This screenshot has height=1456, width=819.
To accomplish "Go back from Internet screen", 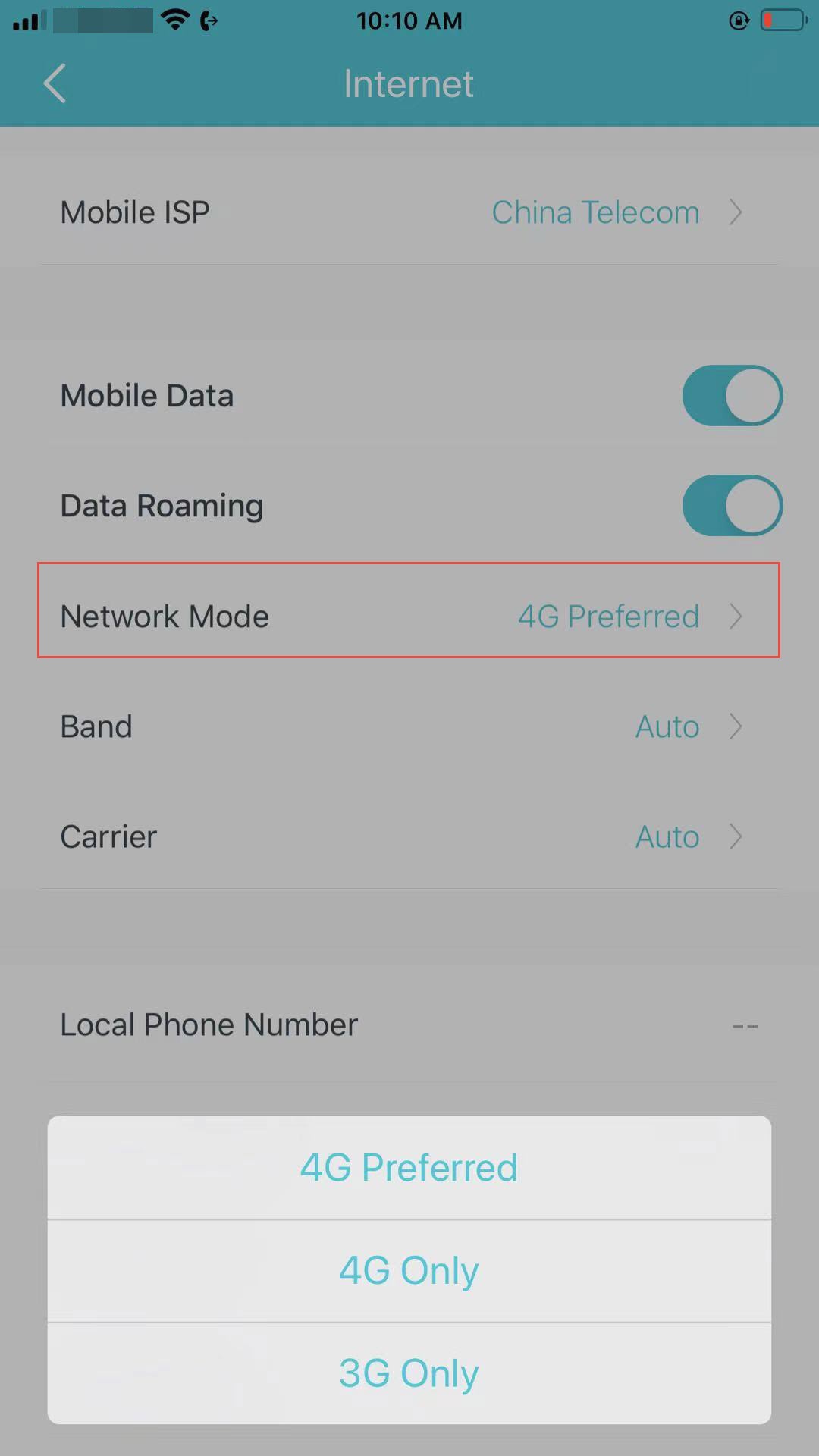I will click(55, 83).
